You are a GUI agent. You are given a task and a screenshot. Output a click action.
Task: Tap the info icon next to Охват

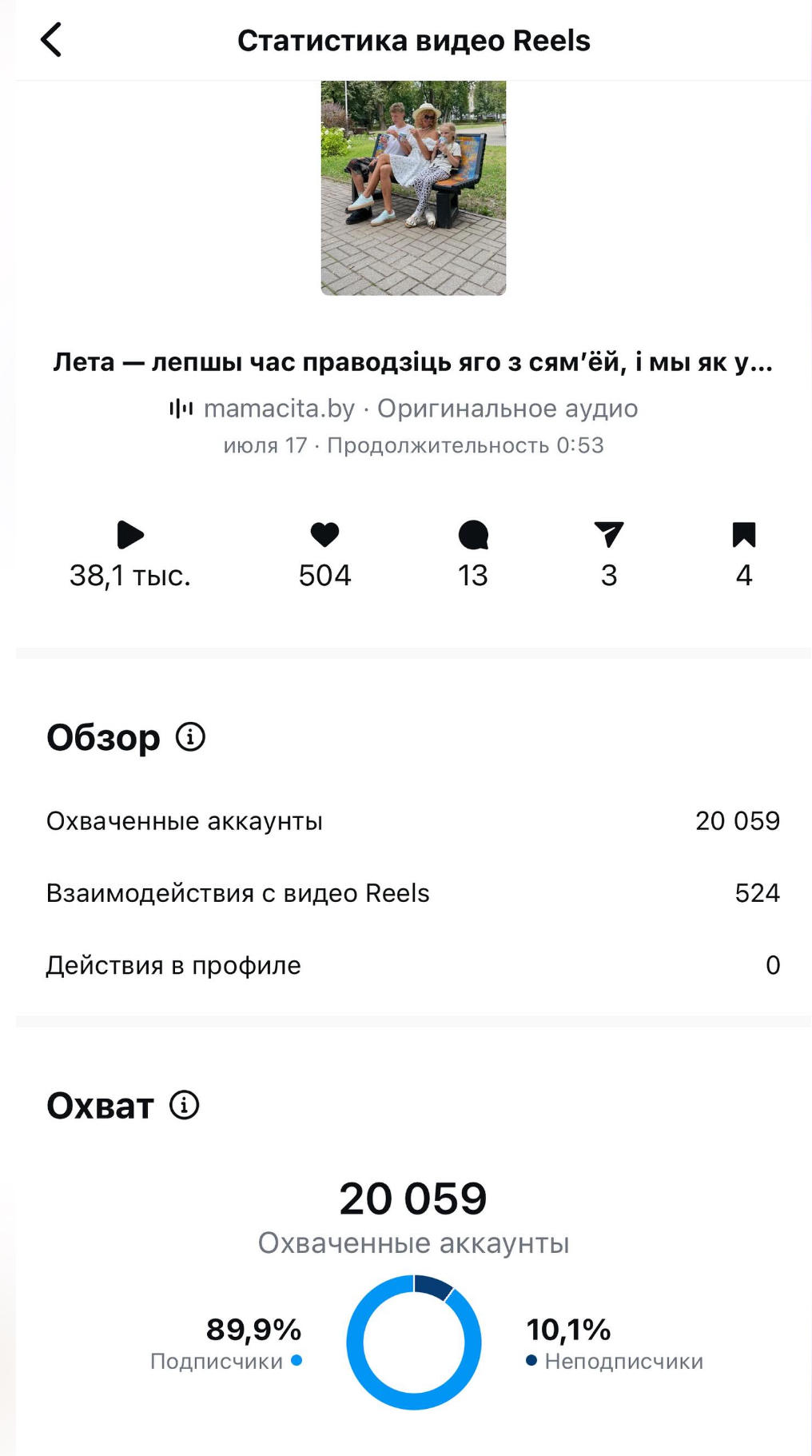point(184,1105)
